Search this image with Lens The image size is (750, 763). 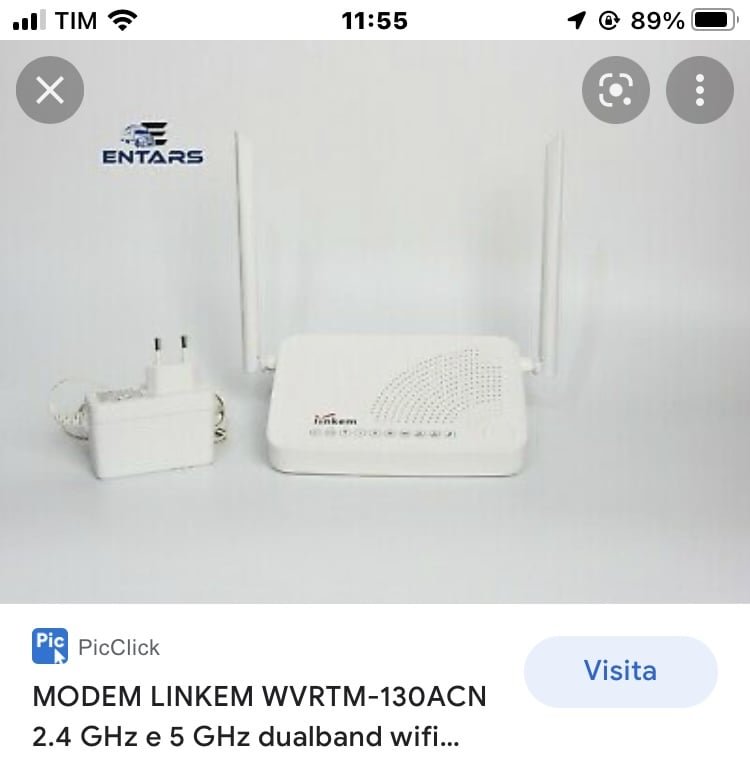point(615,91)
